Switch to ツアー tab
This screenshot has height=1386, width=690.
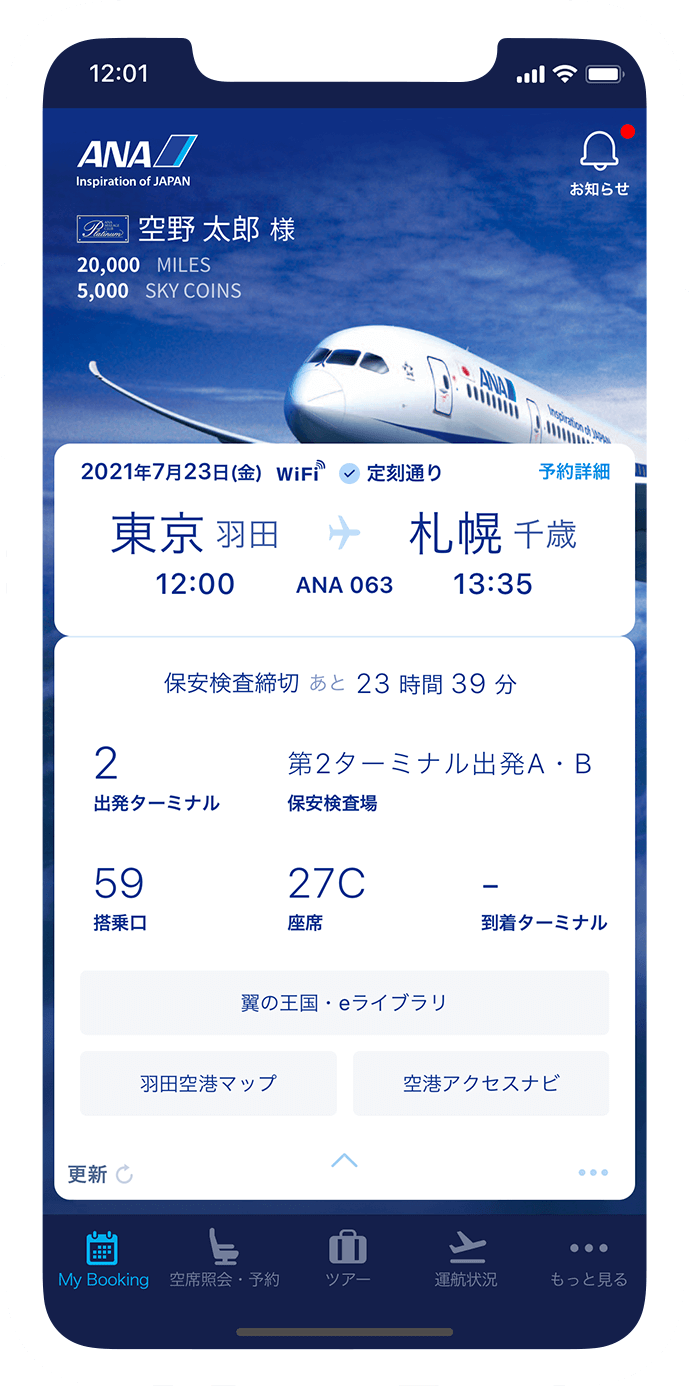(x=347, y=1259)
